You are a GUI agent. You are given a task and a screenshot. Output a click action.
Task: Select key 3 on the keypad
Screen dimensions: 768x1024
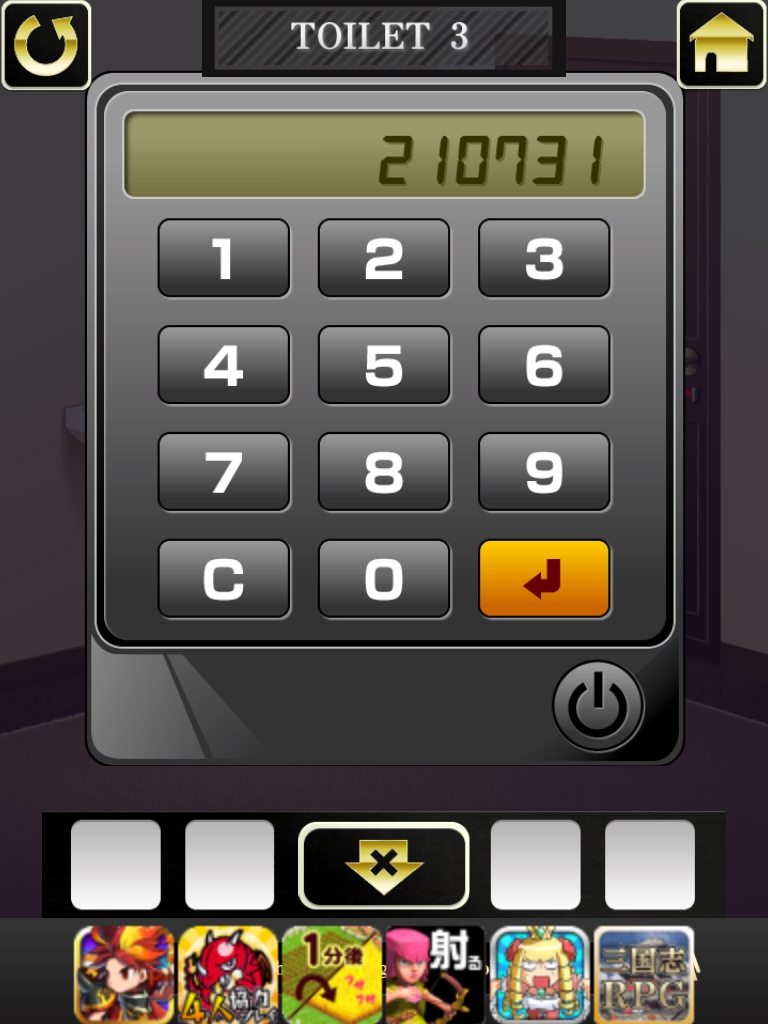(544, 258)
